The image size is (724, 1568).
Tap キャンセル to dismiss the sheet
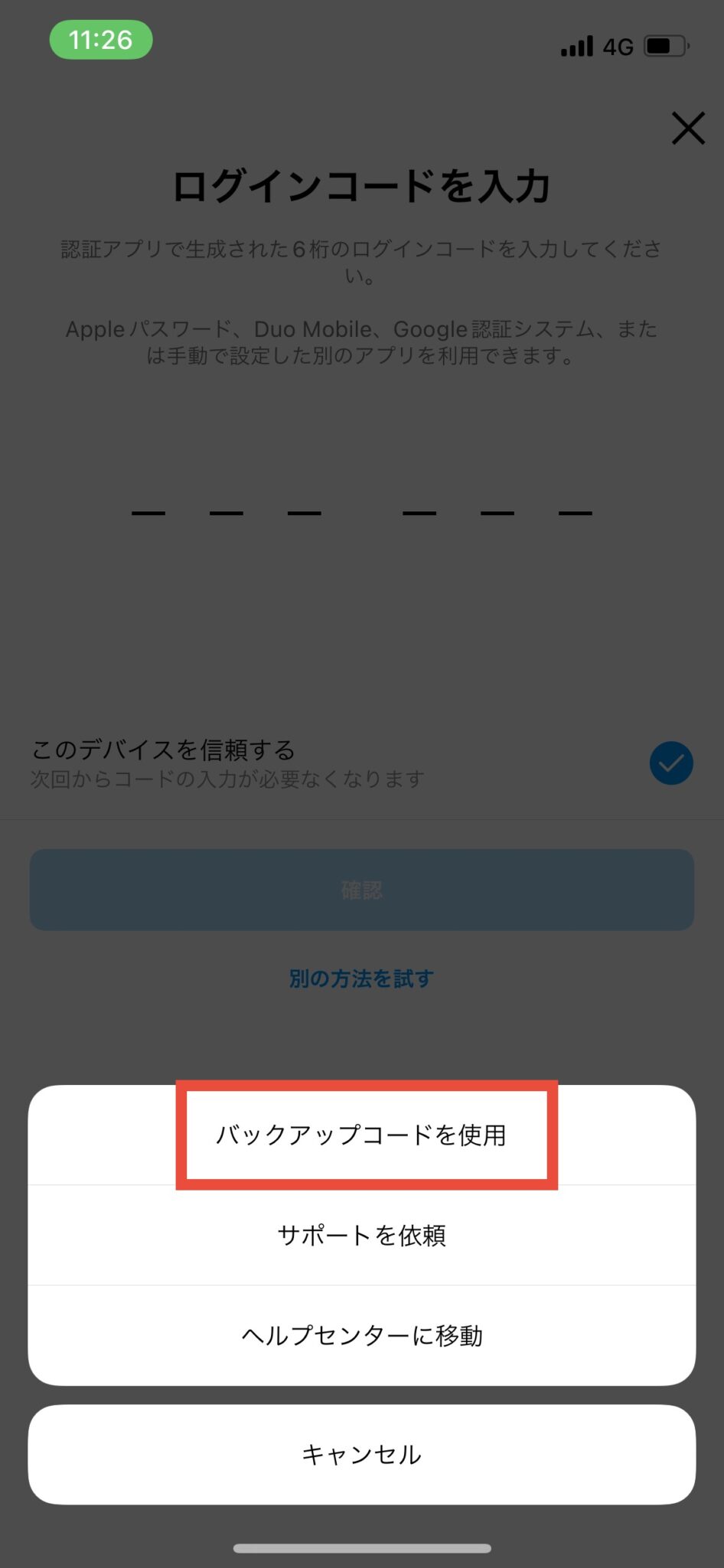(x=361, y=1454)
